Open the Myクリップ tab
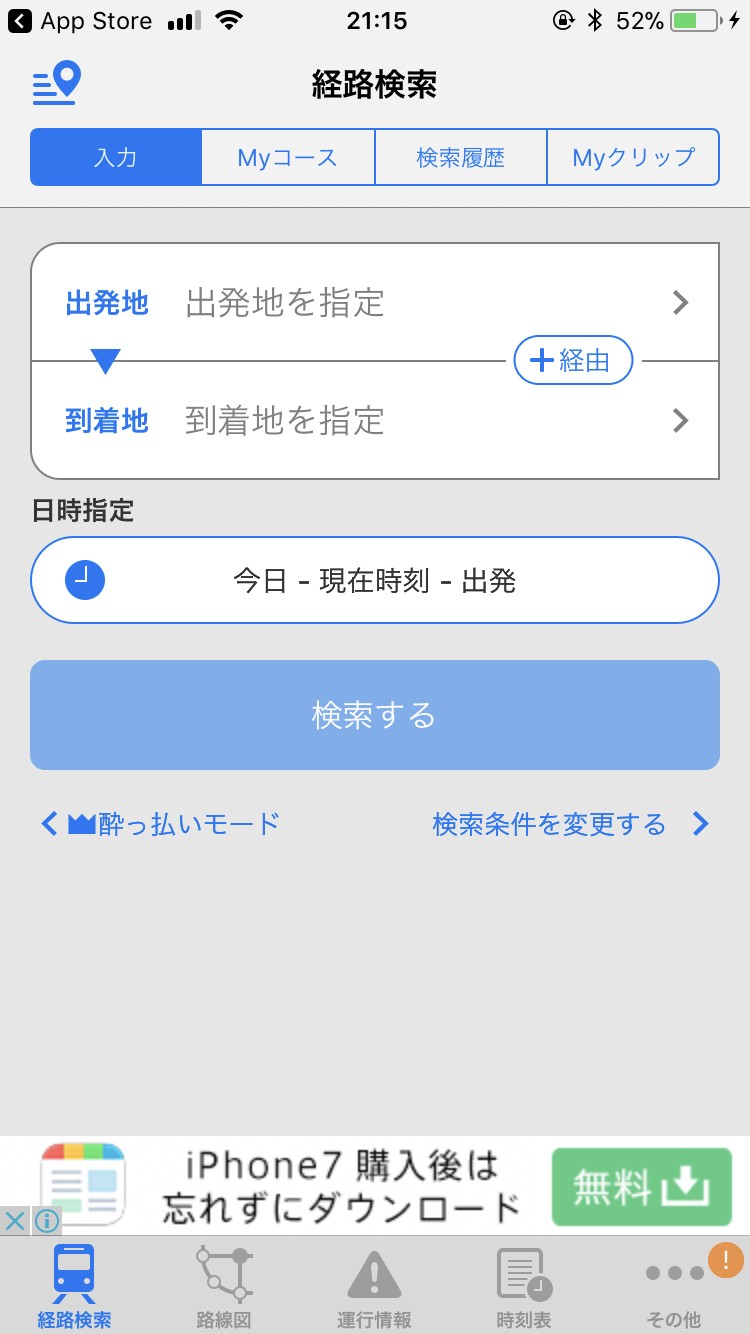 point(633,158)
